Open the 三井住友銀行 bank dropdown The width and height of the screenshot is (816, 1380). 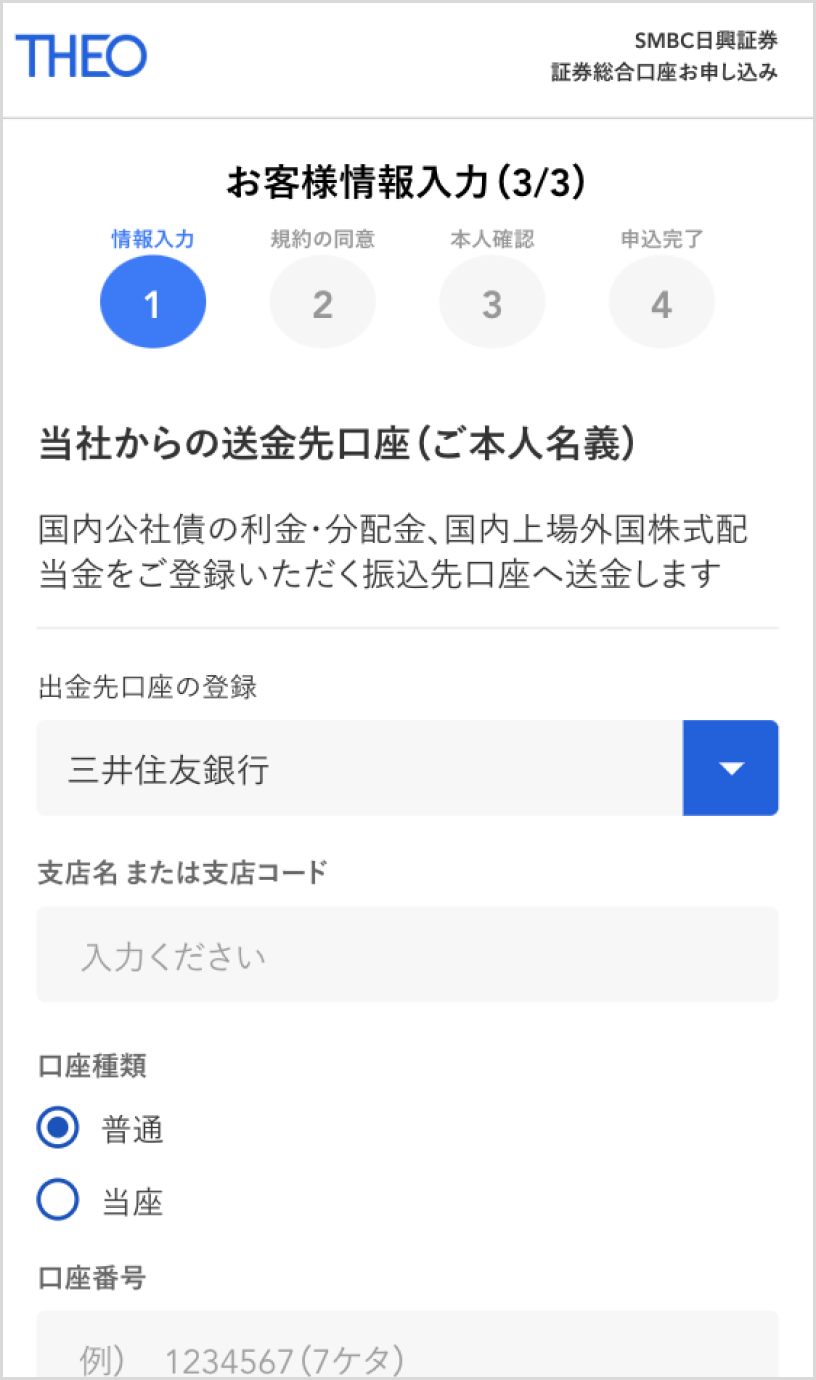[730, 768]
